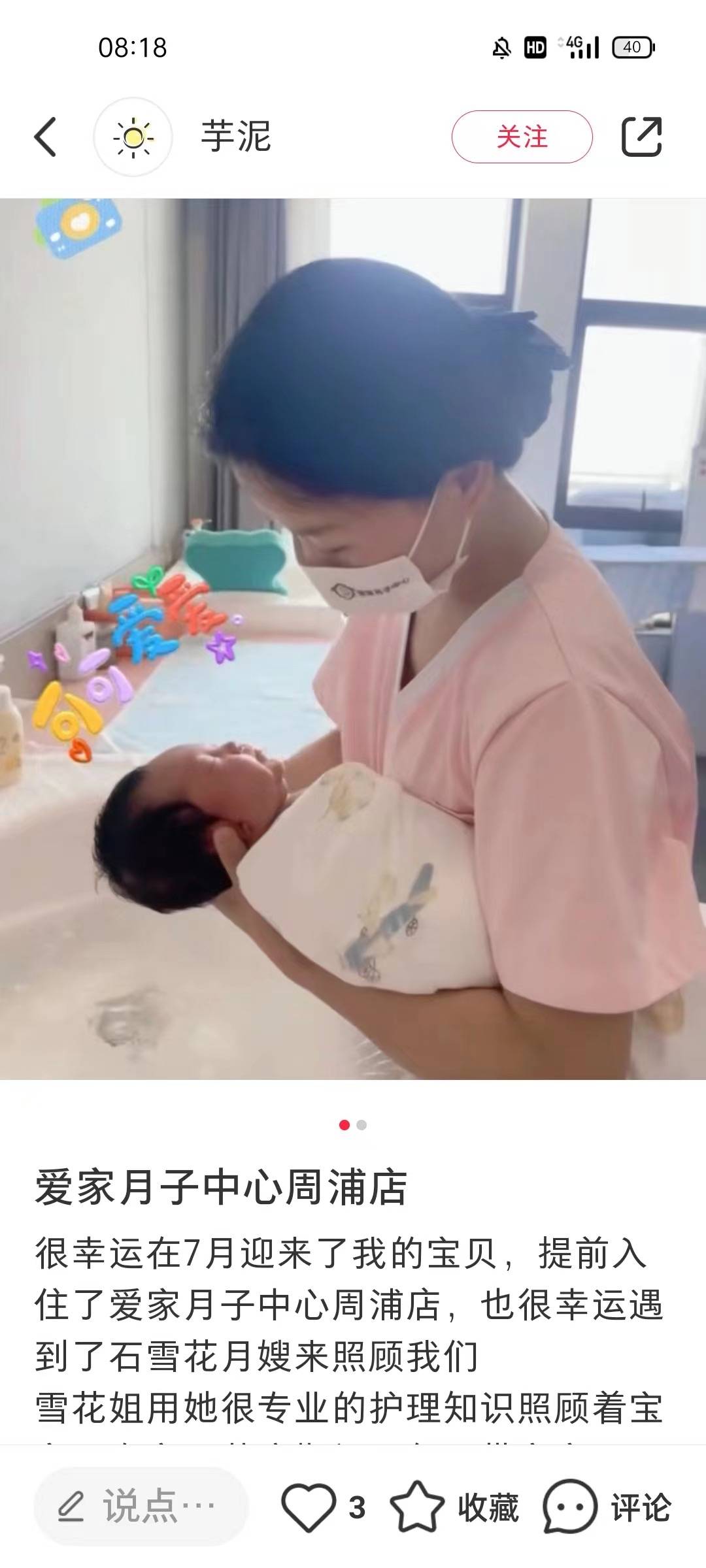
Task: Tap the 说点… comment input box
Action: pos(141,1507)
